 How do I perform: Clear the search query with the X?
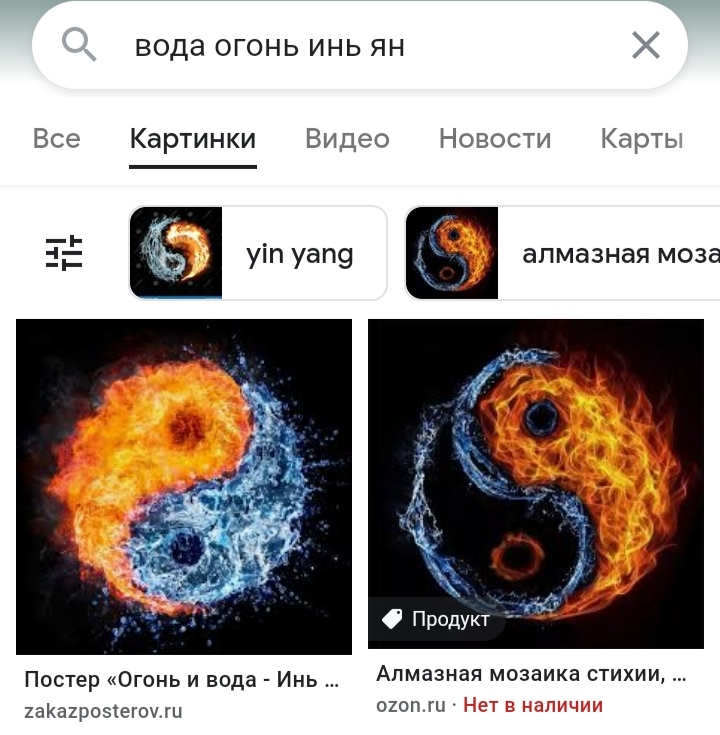click(x=646, y=45)
